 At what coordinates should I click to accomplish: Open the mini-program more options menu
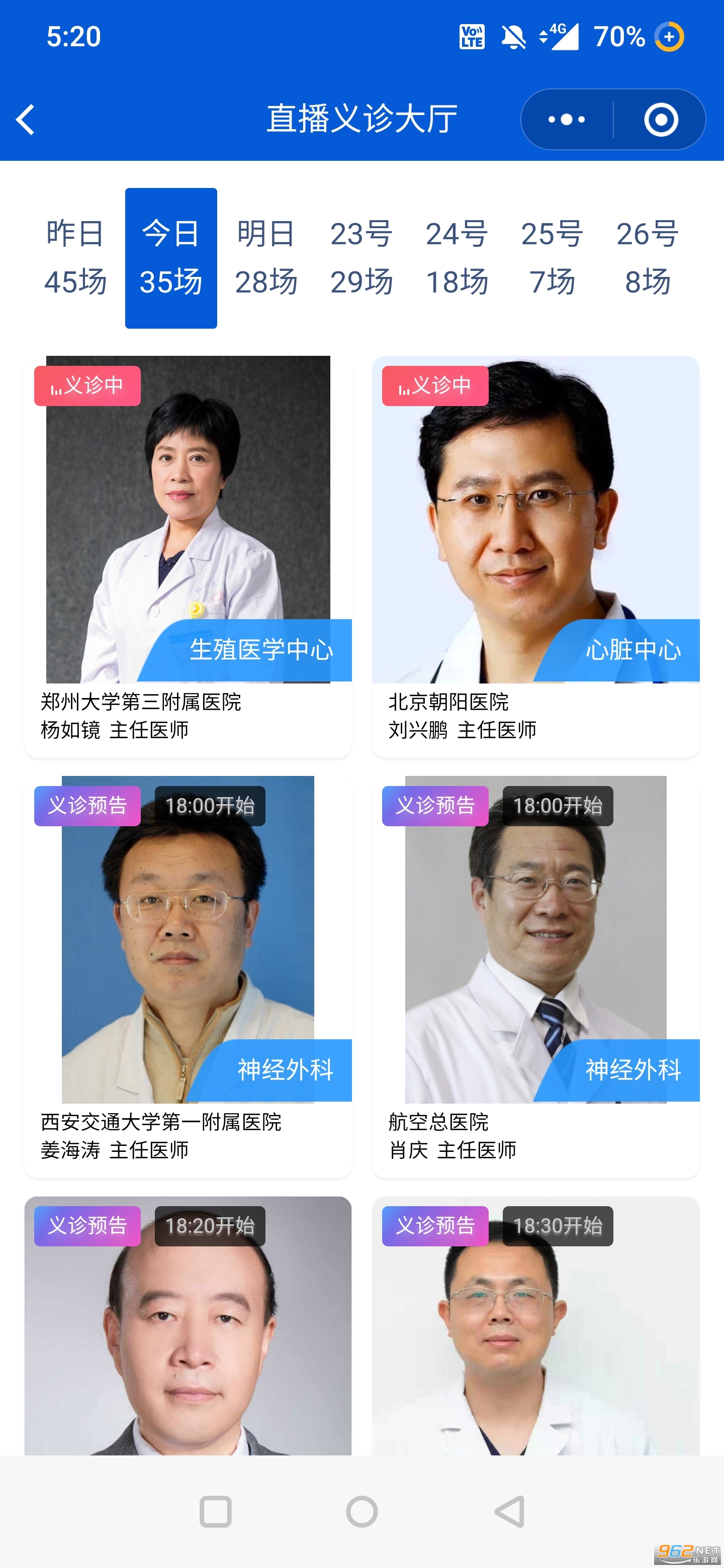point(566,119)
